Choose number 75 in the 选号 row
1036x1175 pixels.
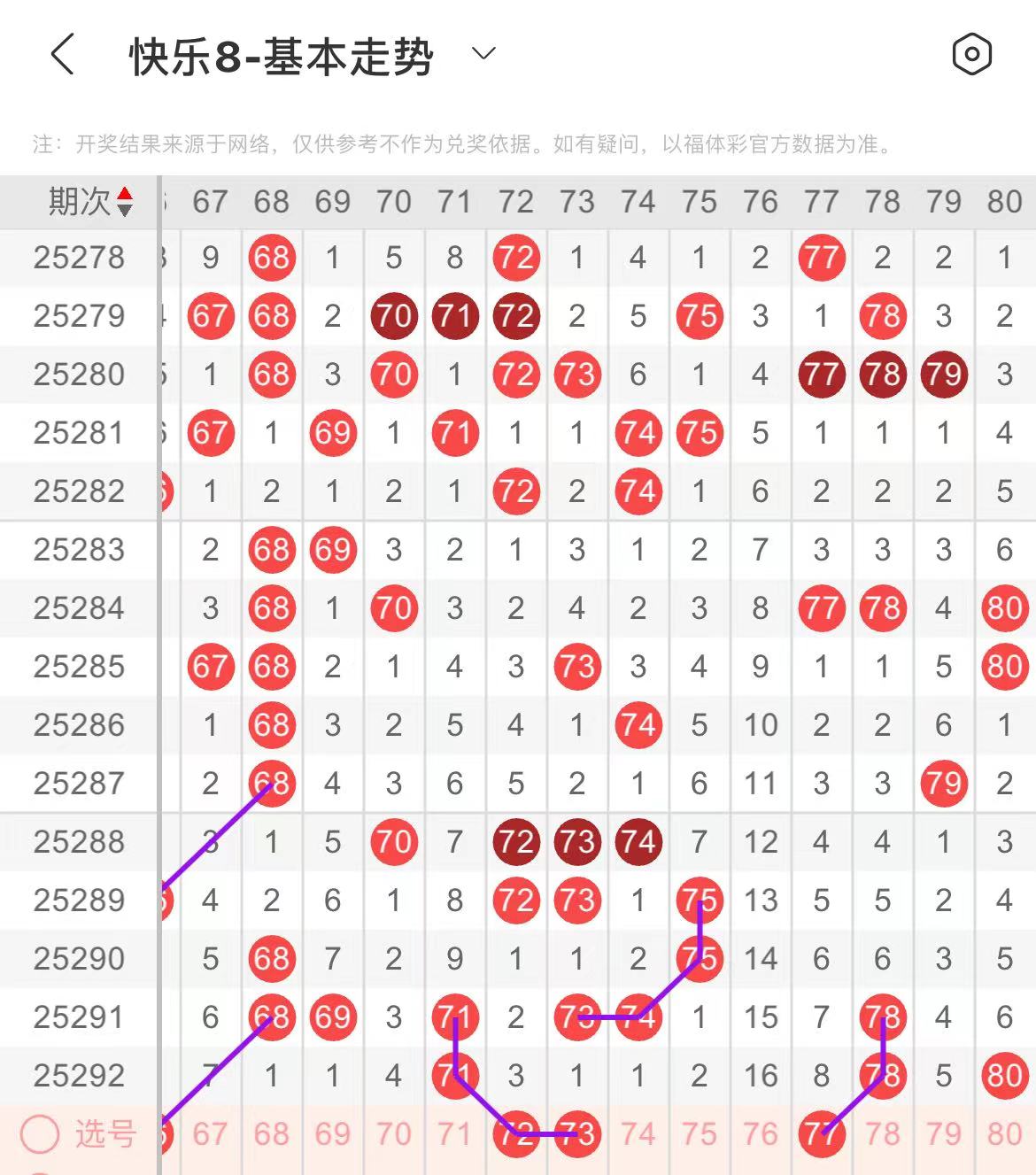(700, 1133)
